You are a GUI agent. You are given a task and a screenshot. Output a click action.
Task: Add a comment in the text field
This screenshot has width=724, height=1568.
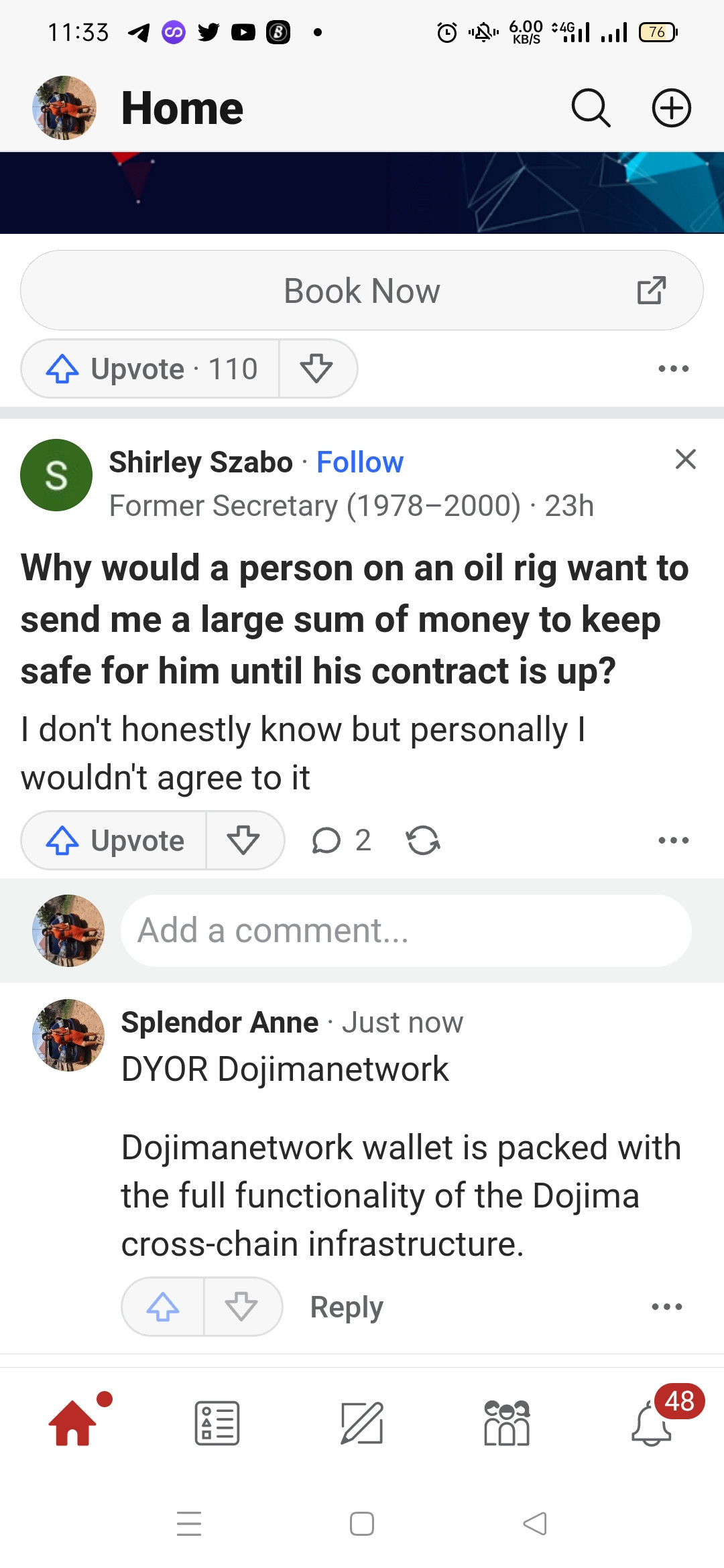point(406,931)
